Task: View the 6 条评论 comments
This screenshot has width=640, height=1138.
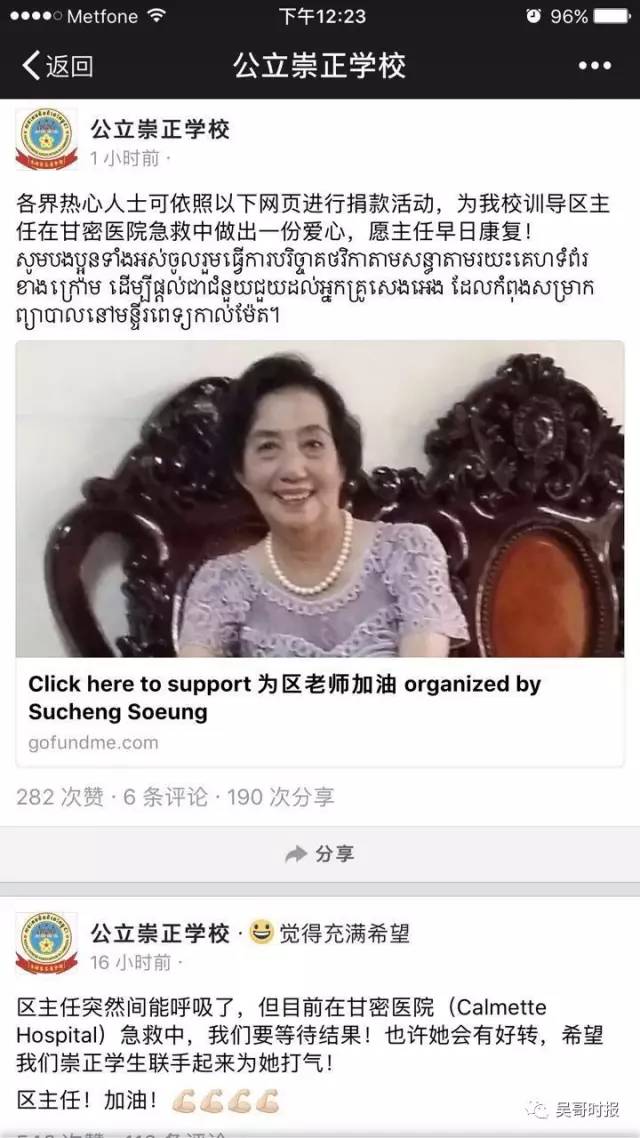Action: (165, 797)
